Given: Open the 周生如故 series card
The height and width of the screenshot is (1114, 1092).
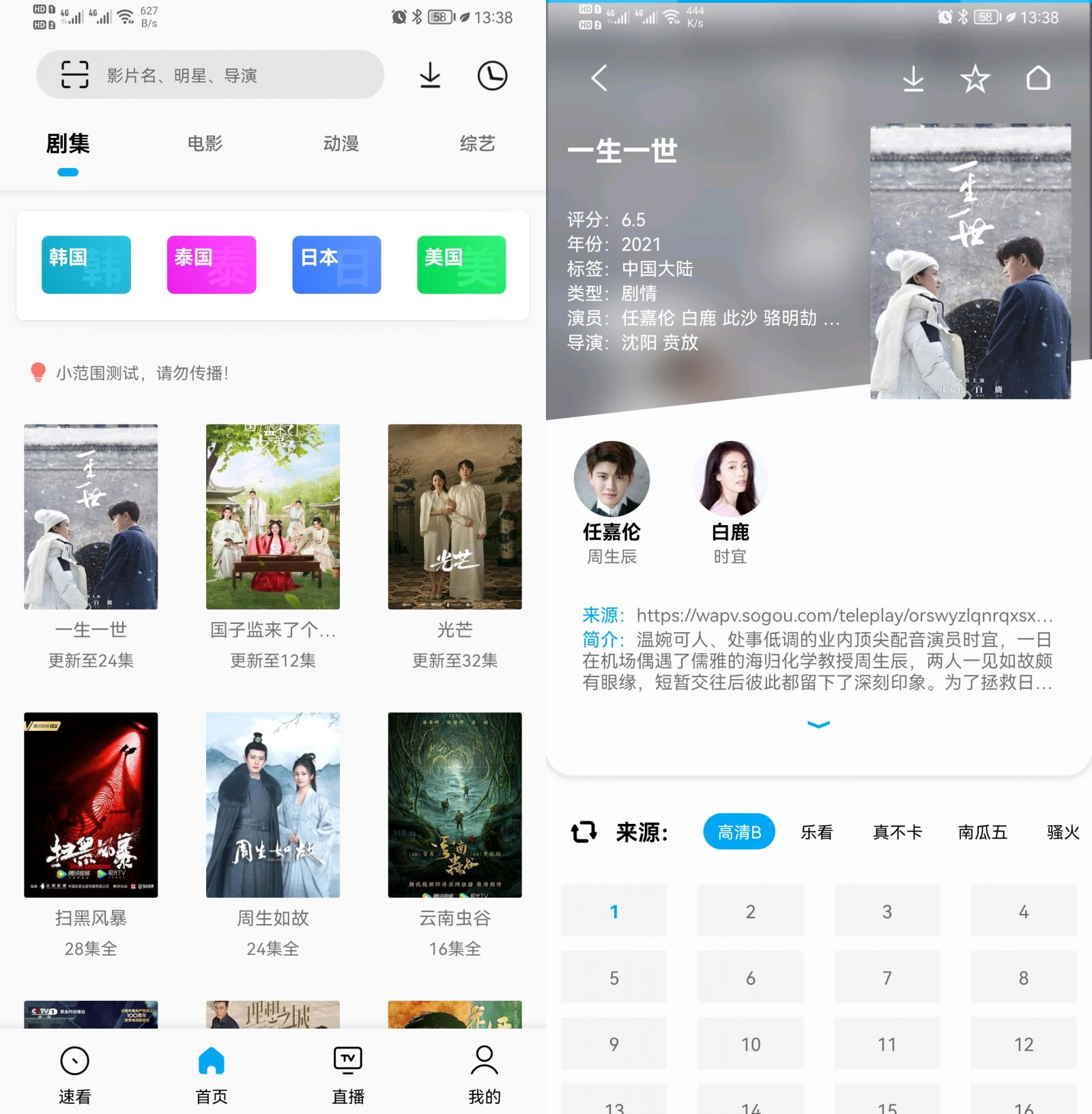Looking at the screenshot, I should 272,805.
